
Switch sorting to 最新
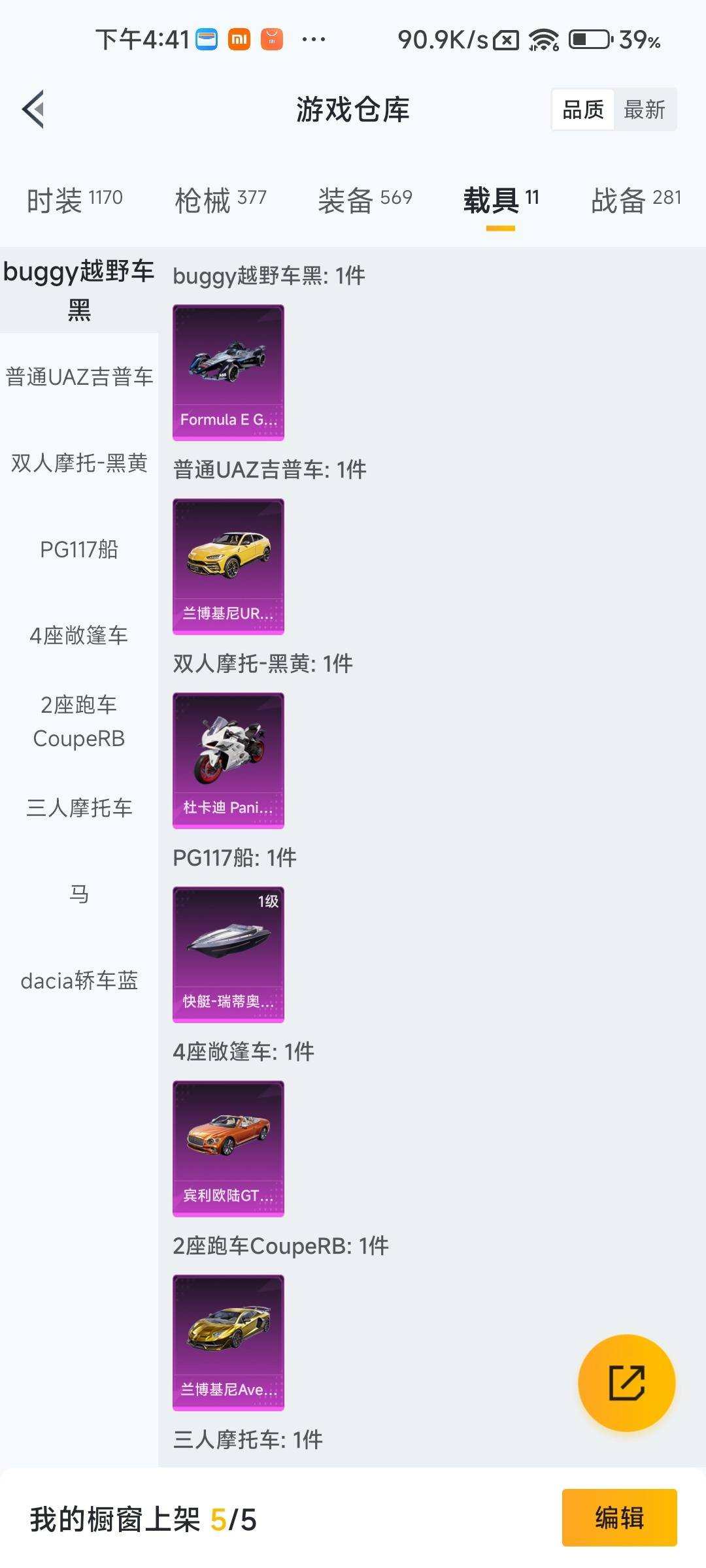coord(644,110)
